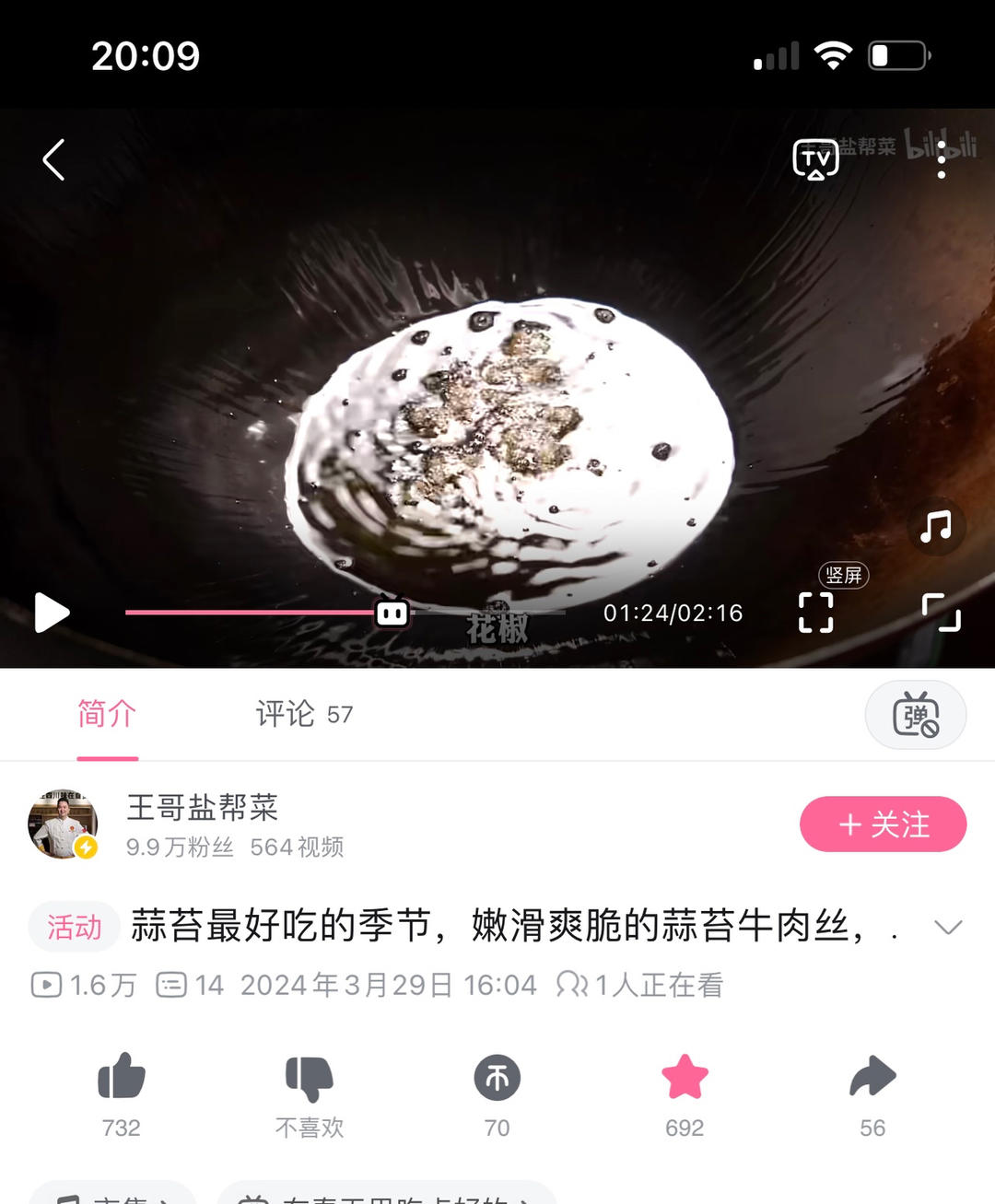The width and height of the screenshot is (995, 1204).
Task: Mark the video as 不喜欢
Action: [x=310, y=1078]
